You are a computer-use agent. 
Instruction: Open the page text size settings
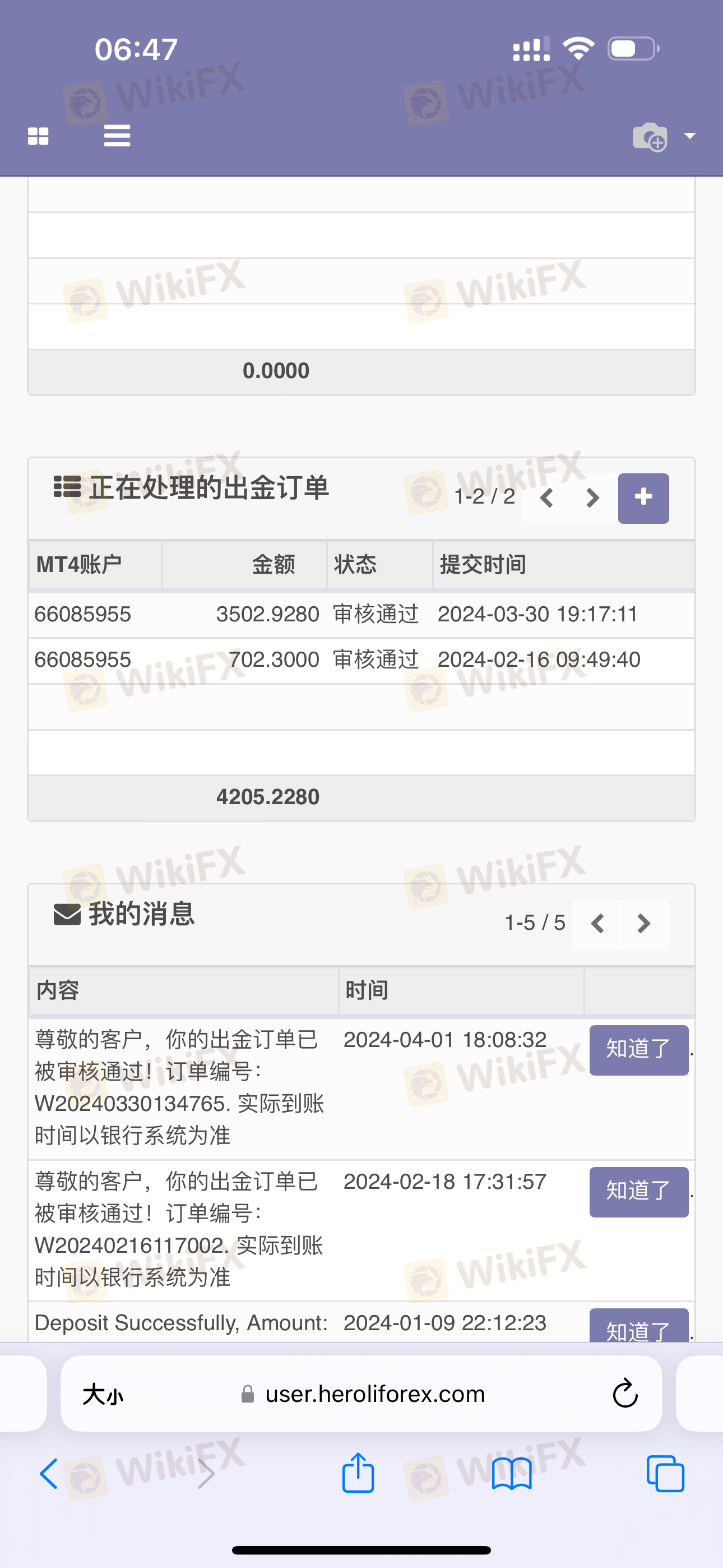click(x=103, y=1394)
